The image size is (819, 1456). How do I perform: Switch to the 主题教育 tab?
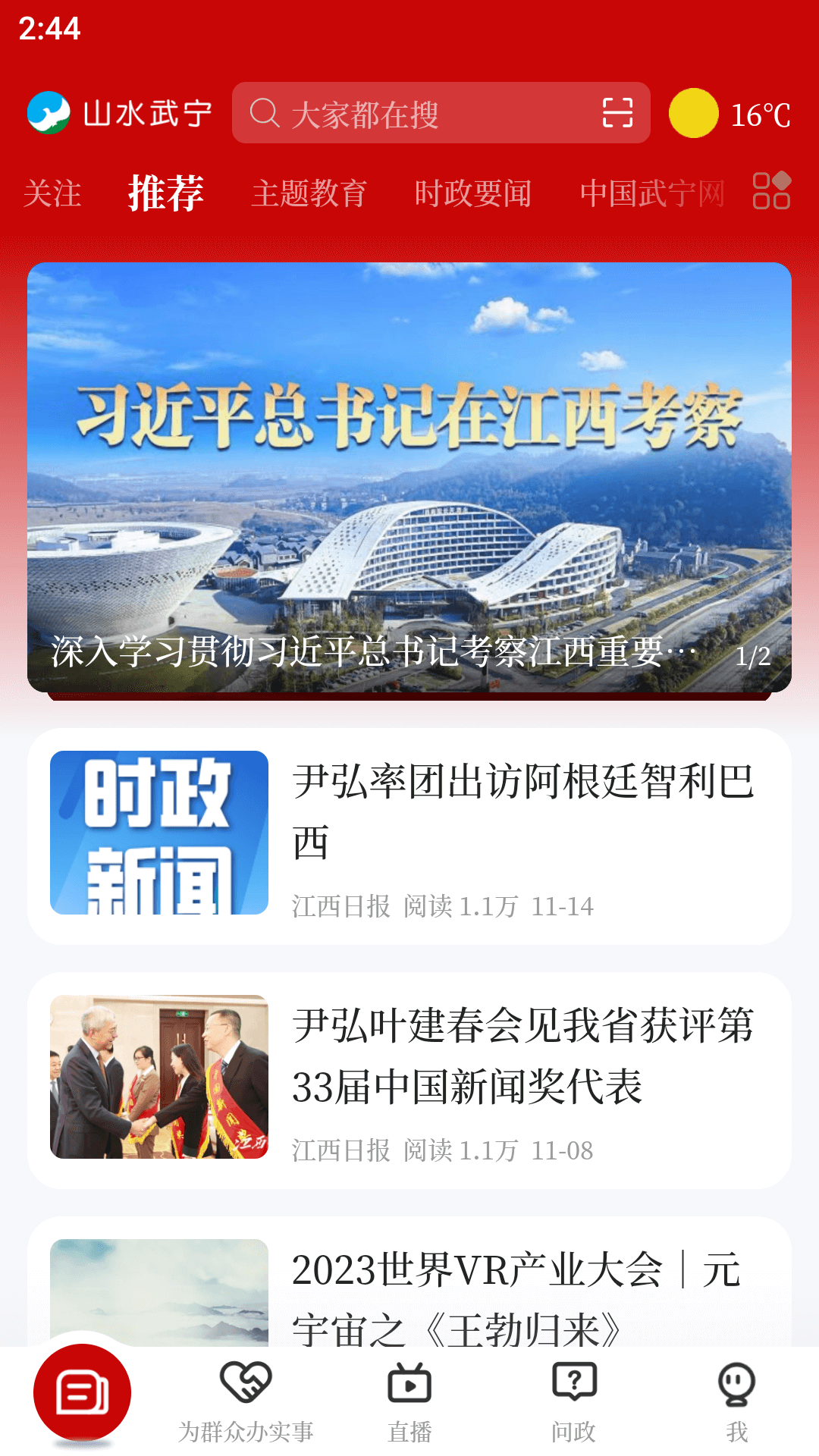point(311,193)
